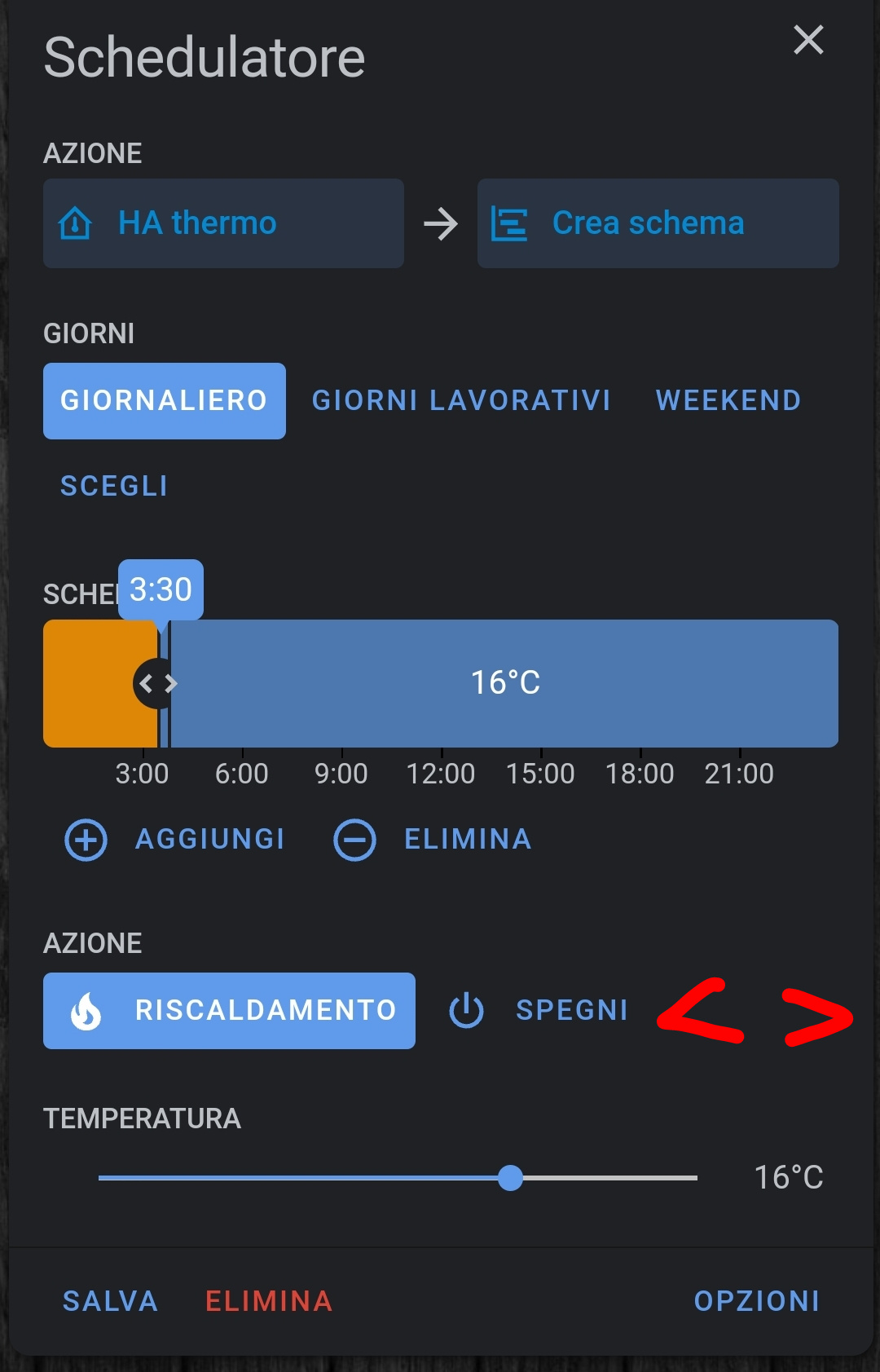This screenshot has height=1372, width=880.
Task: Enable the GIORNALIERO schedule option
Action: 164,400
